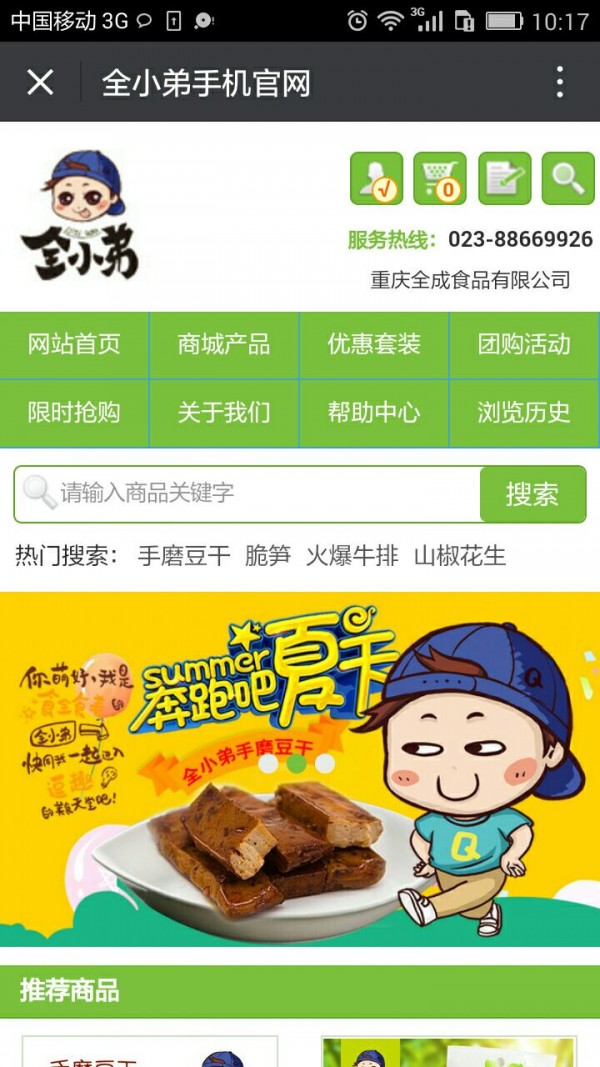
Task: Search hot keyword 手磨豆干
Action: [x=184, y=556]
